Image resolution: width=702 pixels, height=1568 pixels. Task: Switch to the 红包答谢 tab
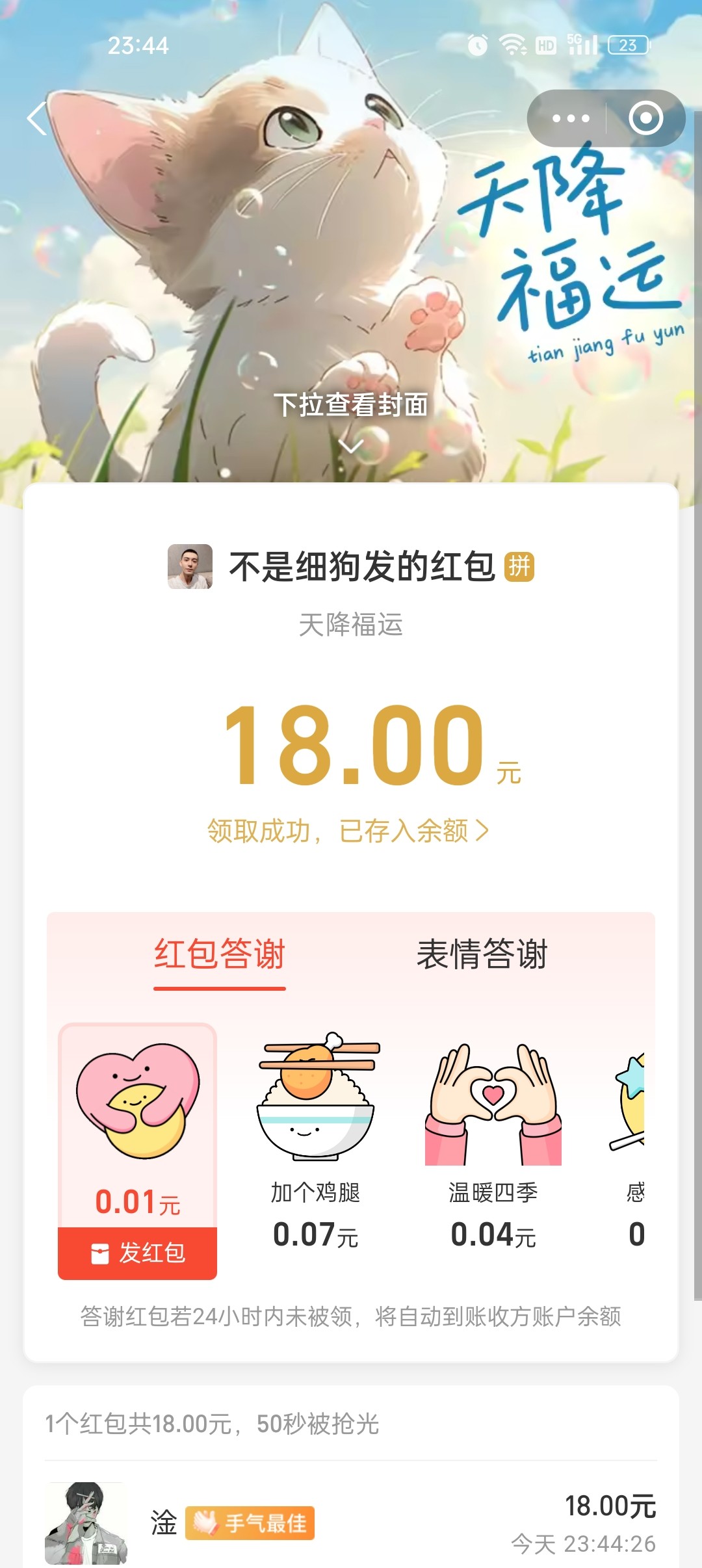click(220, 954)
